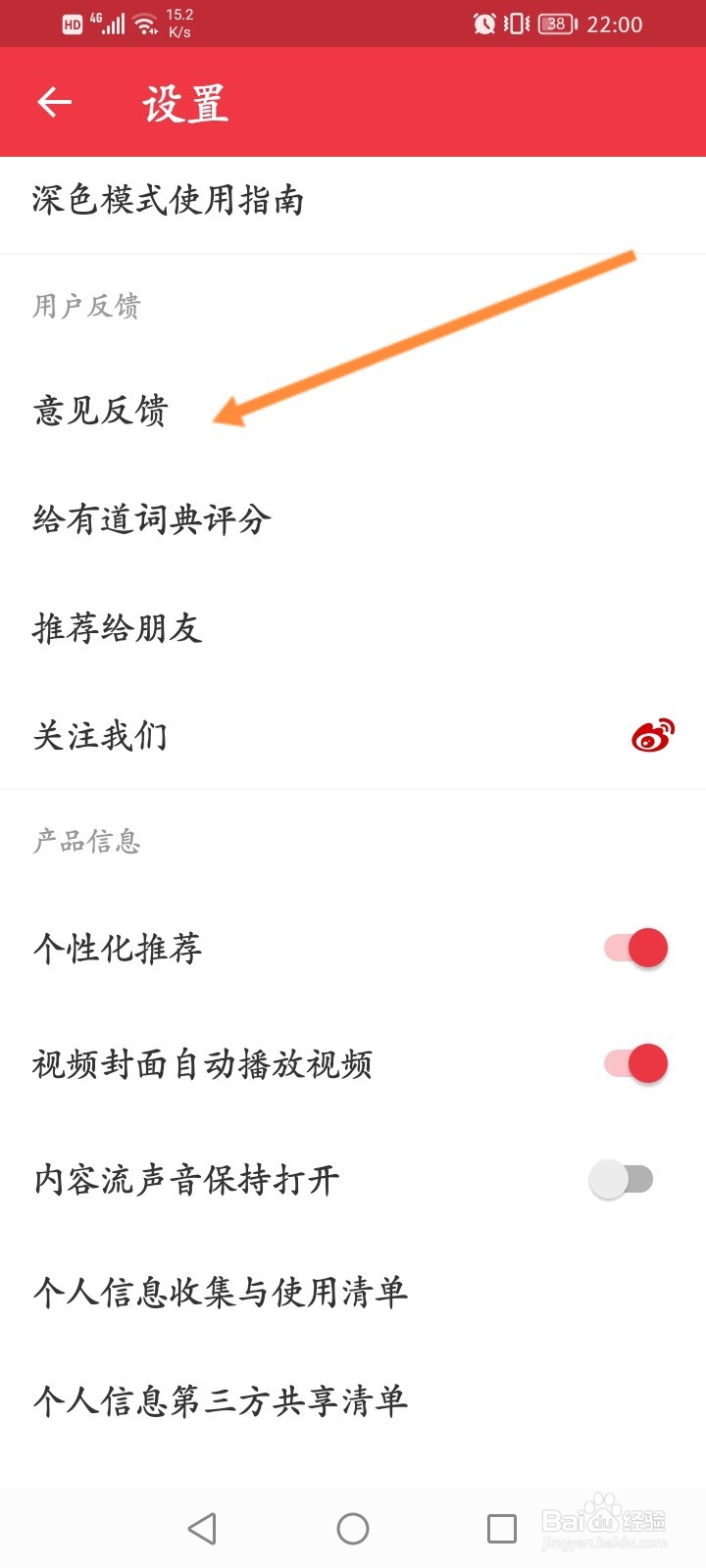Select 给有道词典评分
This screenshot has height=1568, width=706.
pos(353,519)
